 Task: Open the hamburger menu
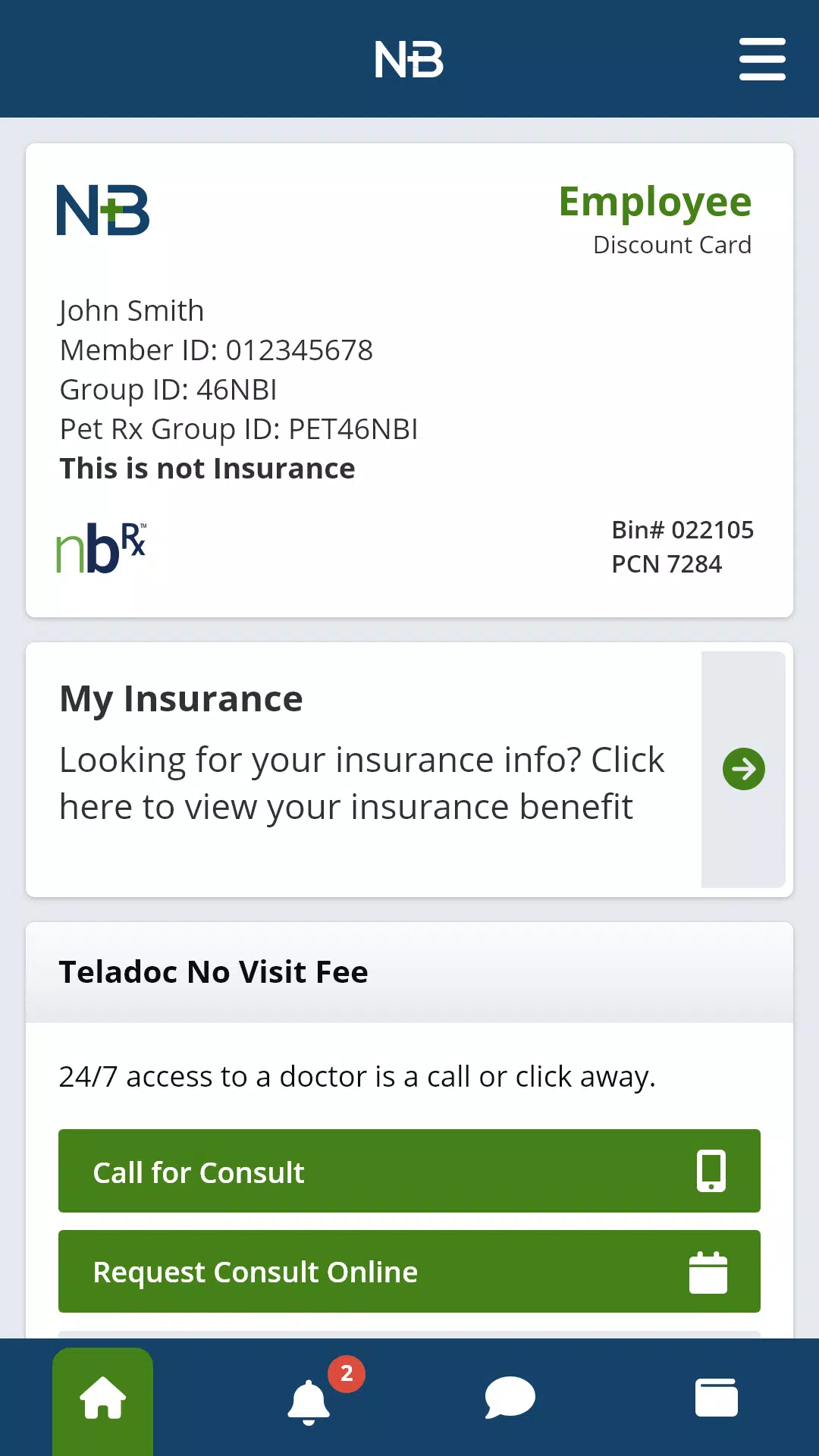click(762, 58)
